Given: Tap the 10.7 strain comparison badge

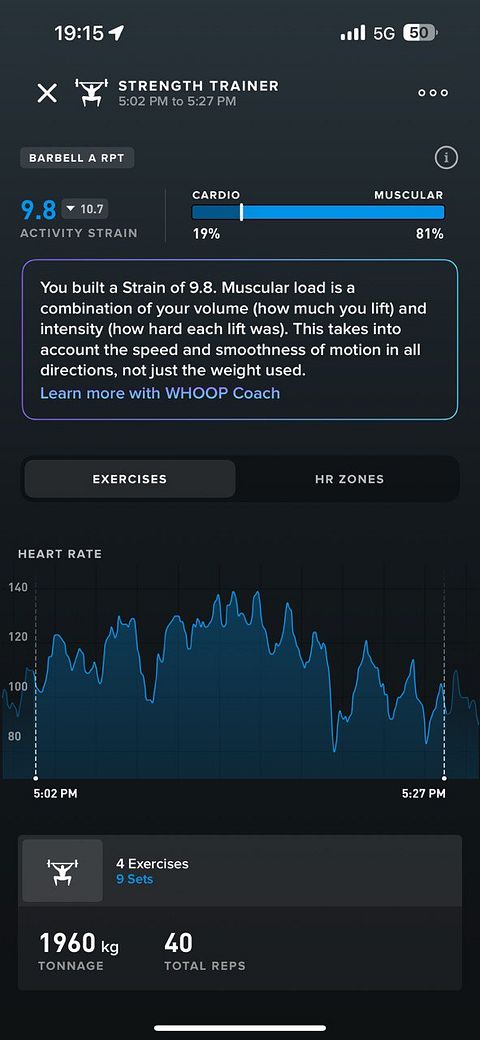Looking at the screenshot, I should pos(85,209).
